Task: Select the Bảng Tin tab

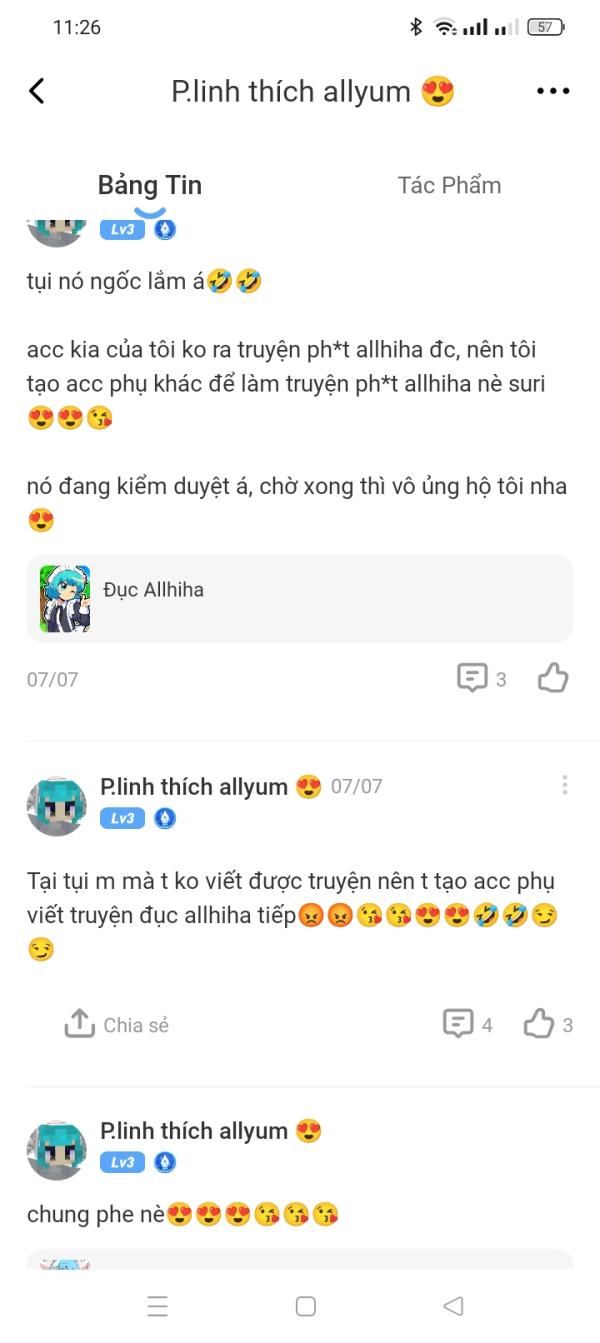Action: [x=150, y=185]
